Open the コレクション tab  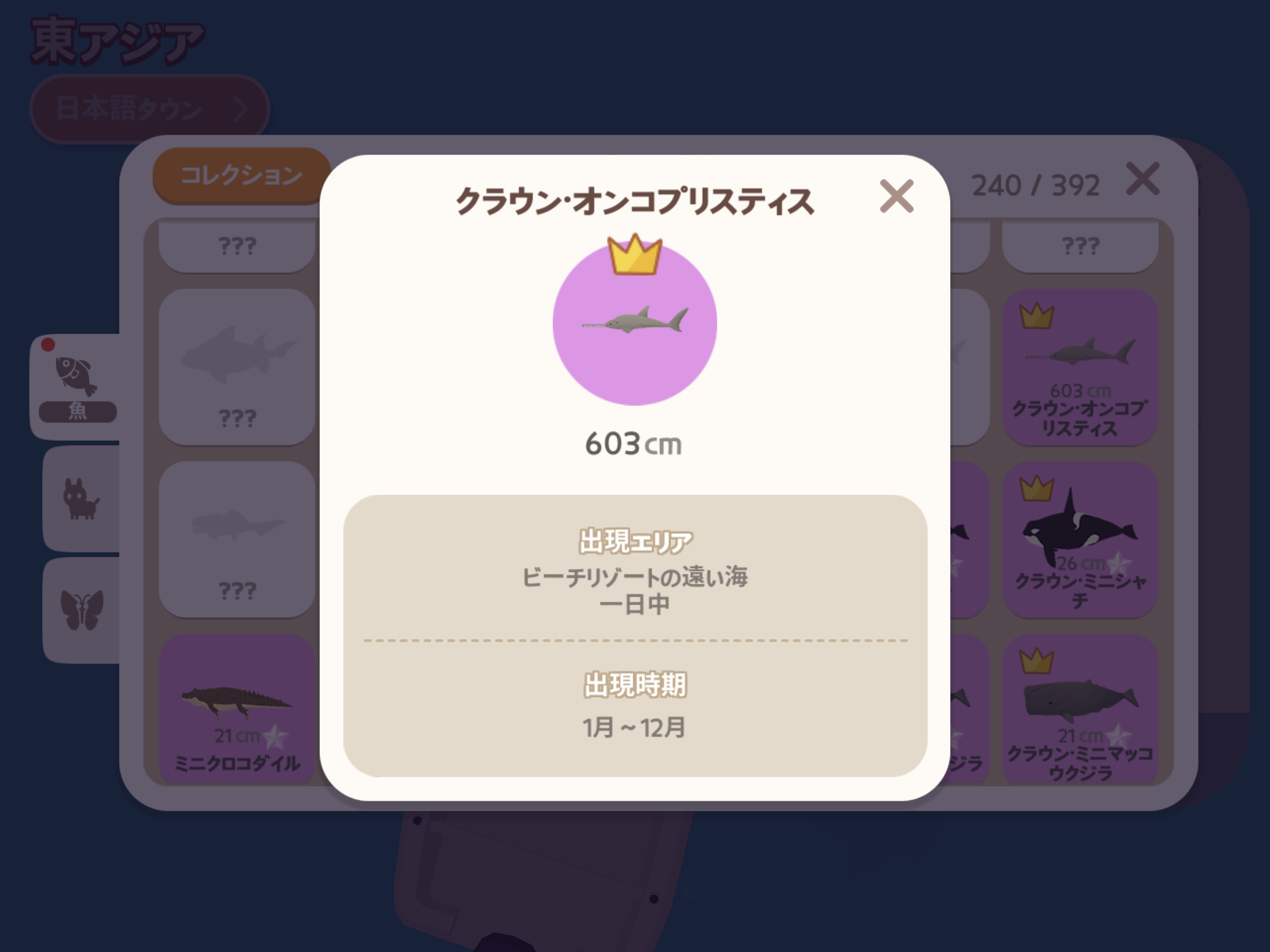click(241, 176)
